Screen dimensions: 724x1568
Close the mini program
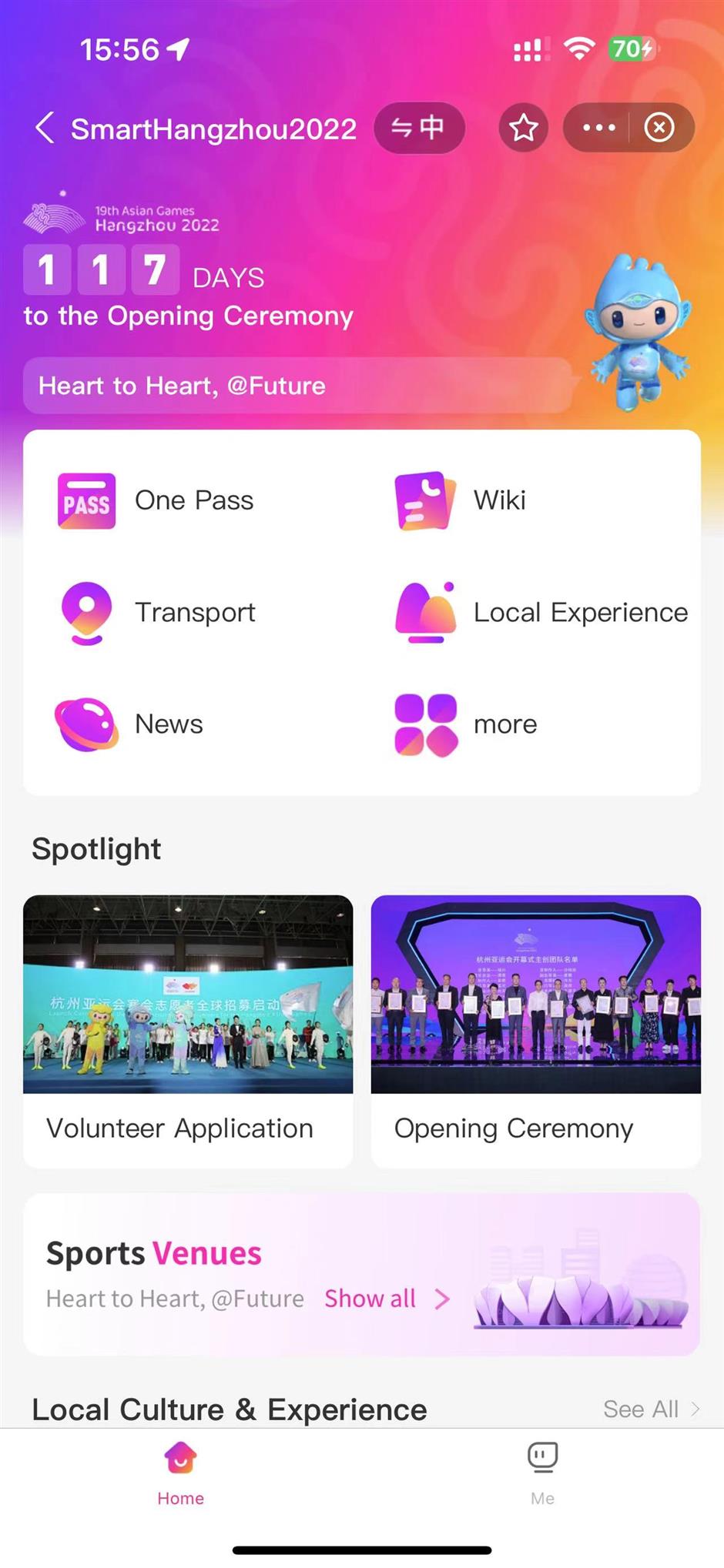click(x=659, y=128)
